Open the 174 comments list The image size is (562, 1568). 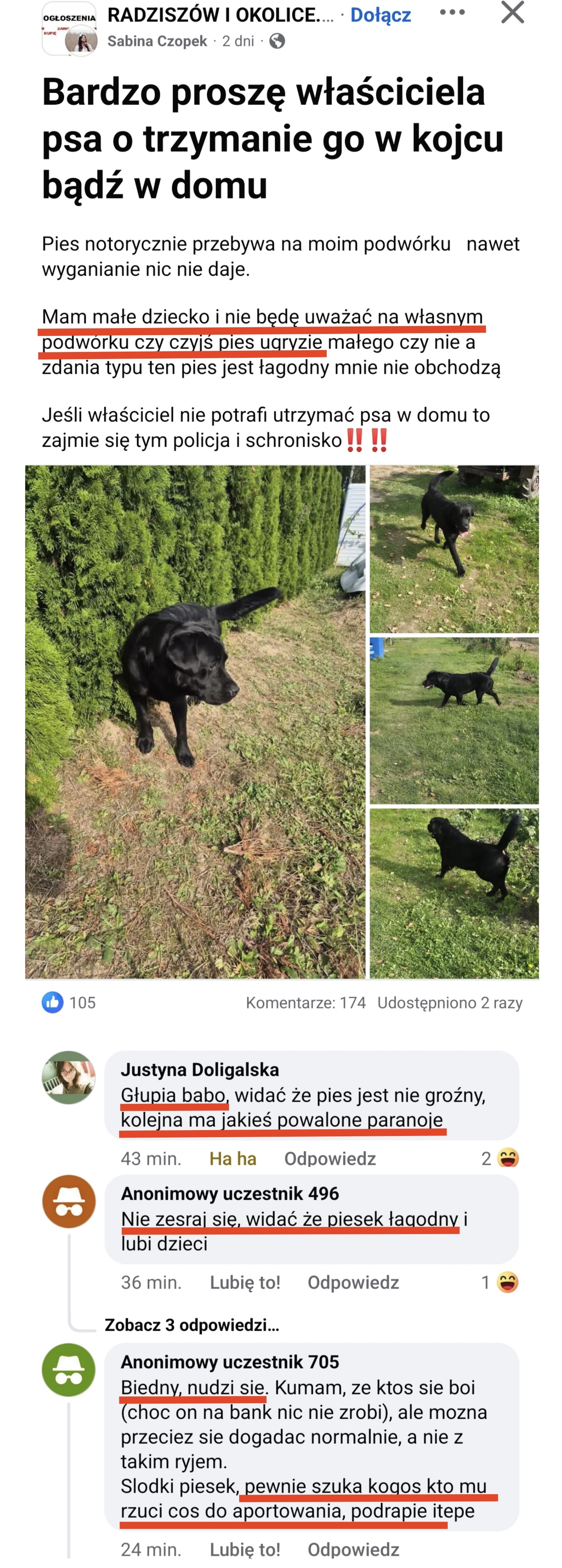(306, 1003)
